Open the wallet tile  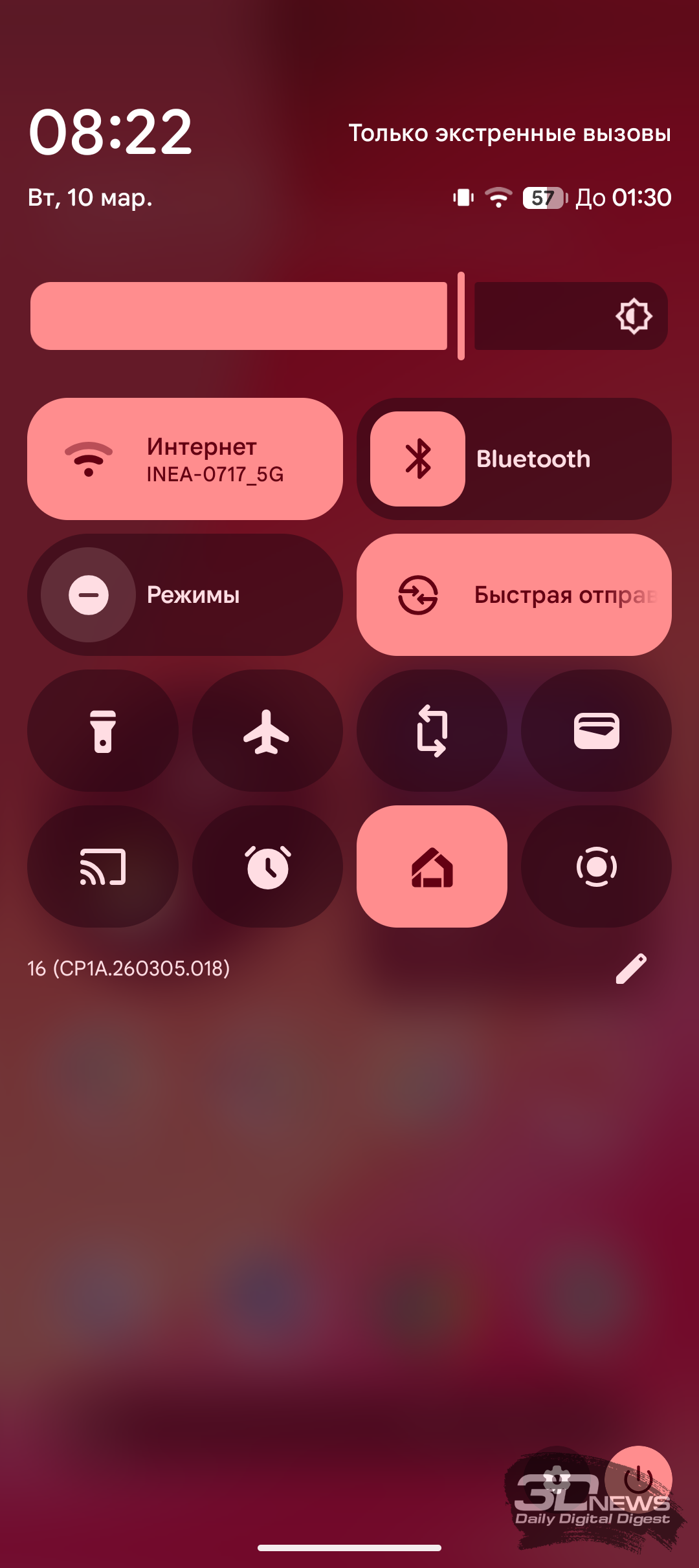click(596, 730)
